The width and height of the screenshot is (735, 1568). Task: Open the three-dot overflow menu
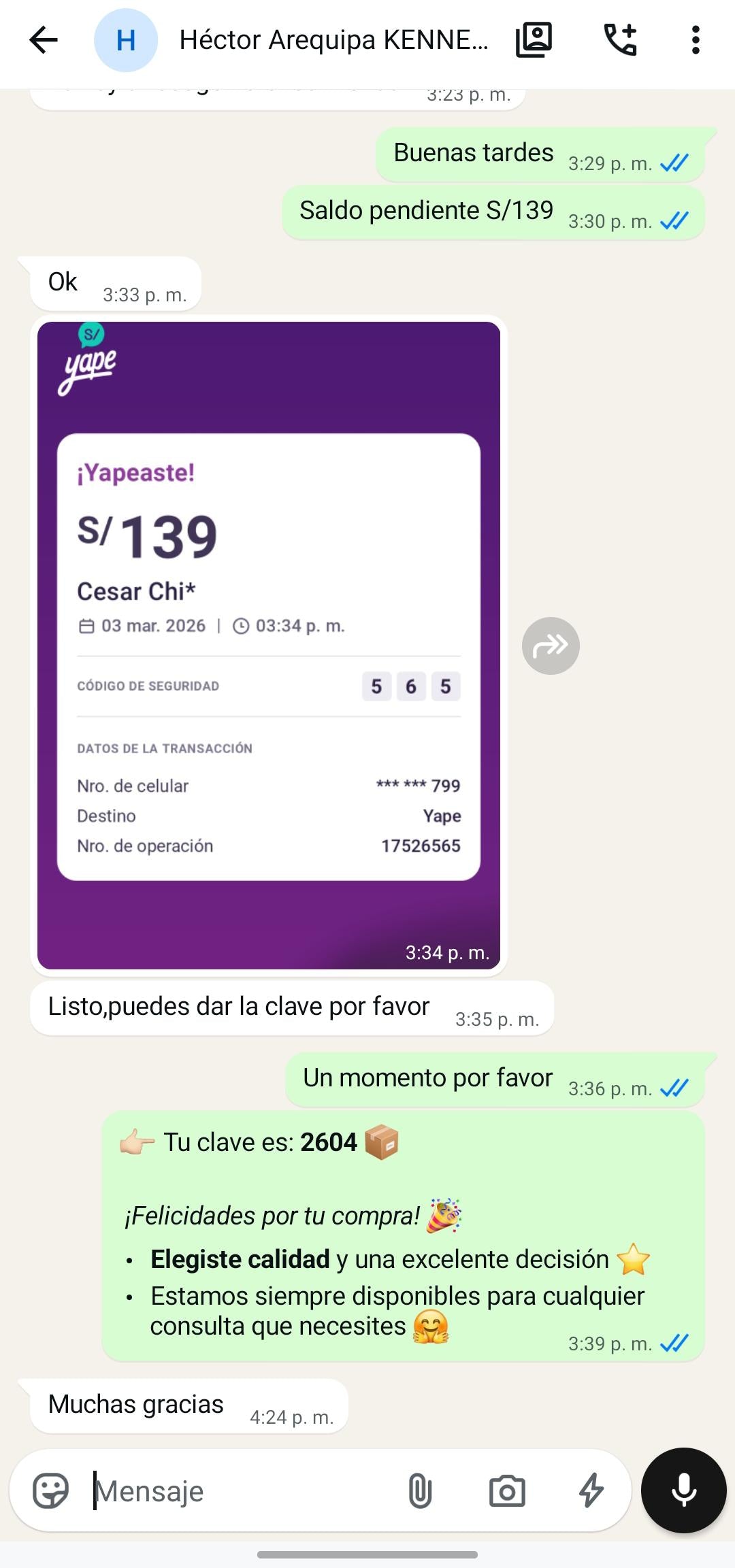click(695, 40)
